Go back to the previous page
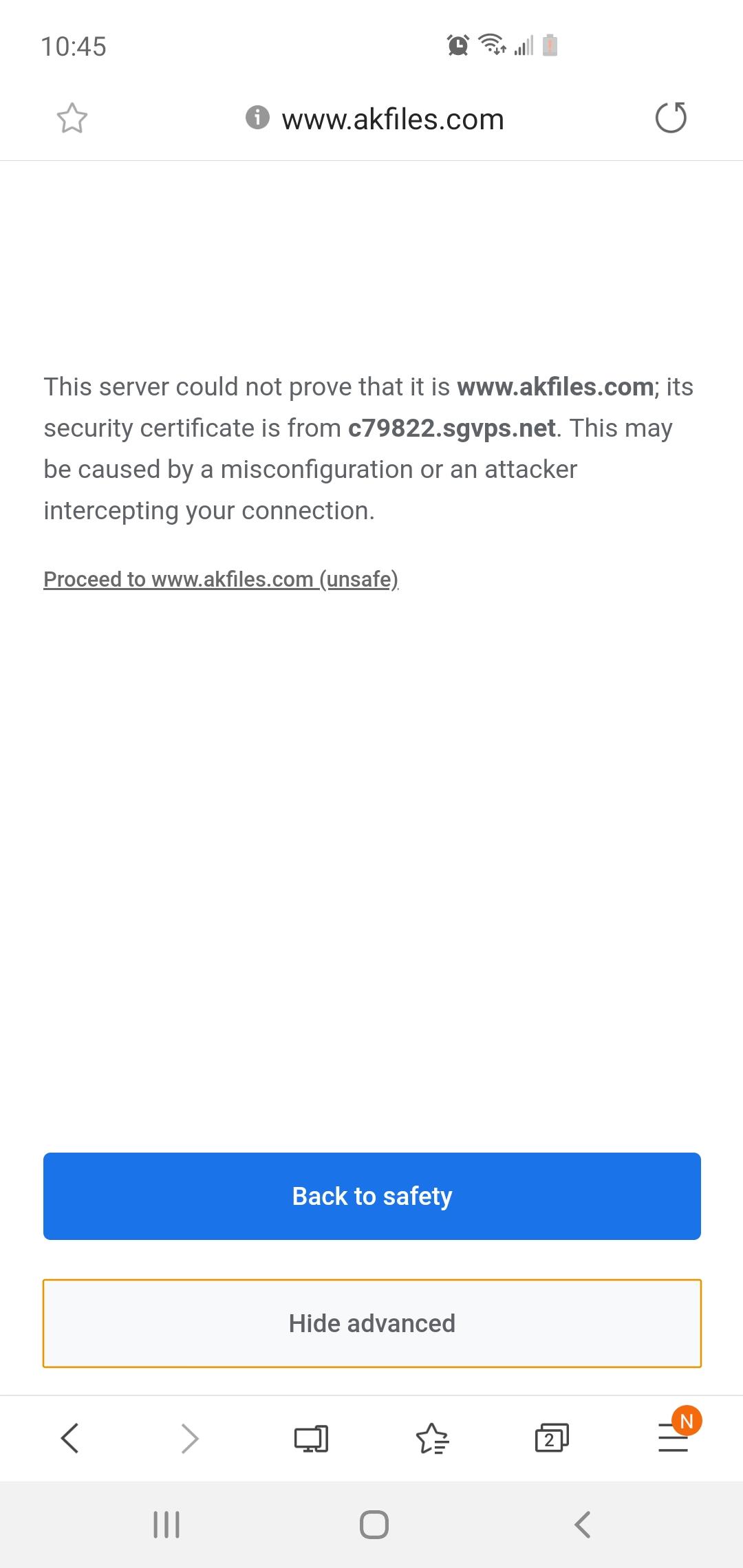The image size is (743, 1568). [70, 1438]
